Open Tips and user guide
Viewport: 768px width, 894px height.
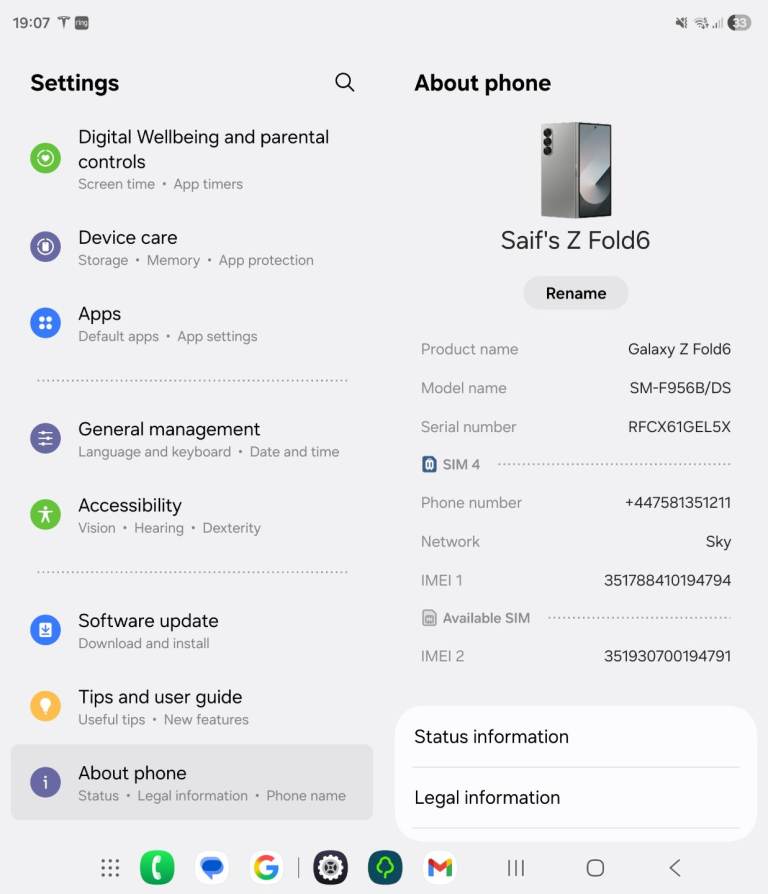coord(192,707)
